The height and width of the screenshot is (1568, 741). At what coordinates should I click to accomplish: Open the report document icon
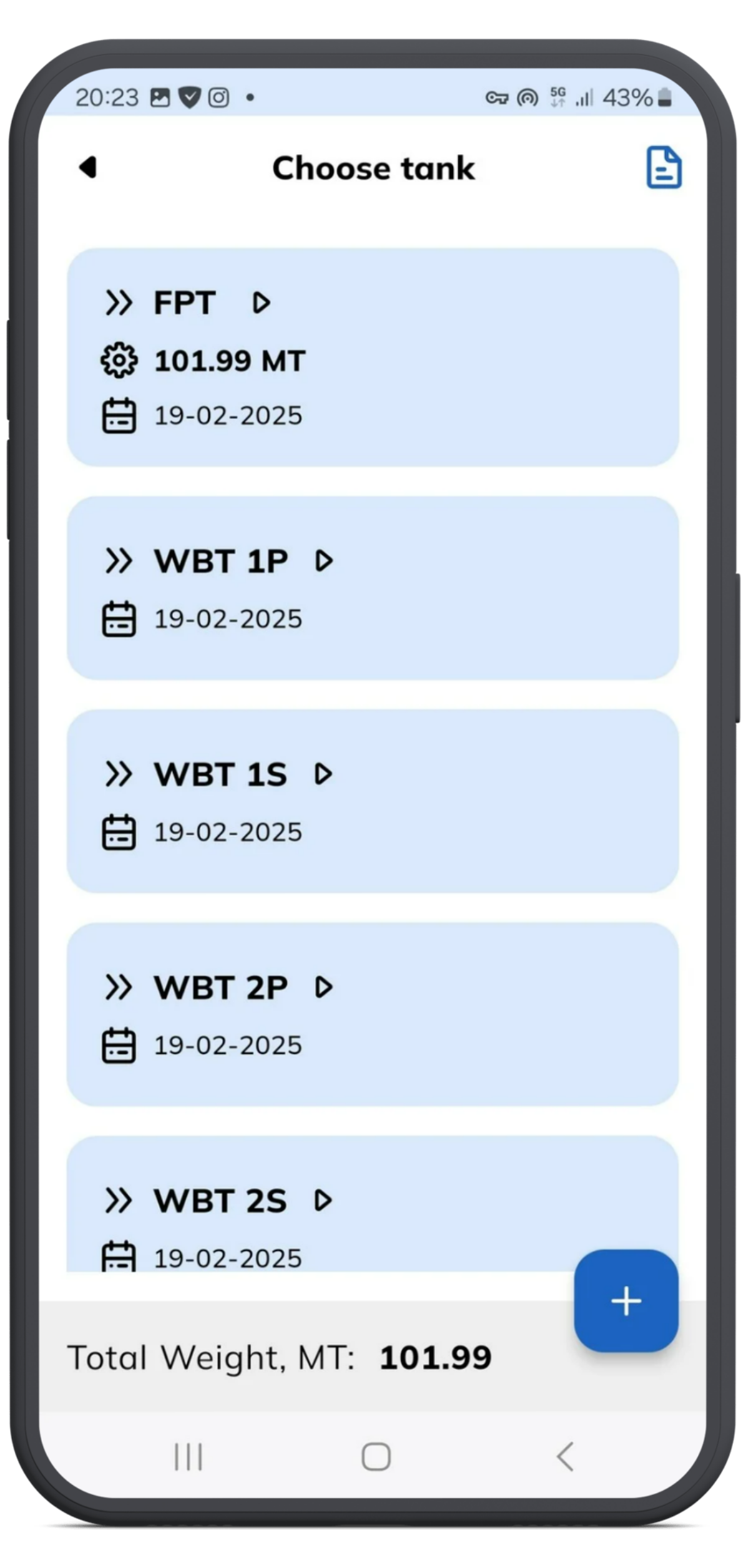(663, 167)
